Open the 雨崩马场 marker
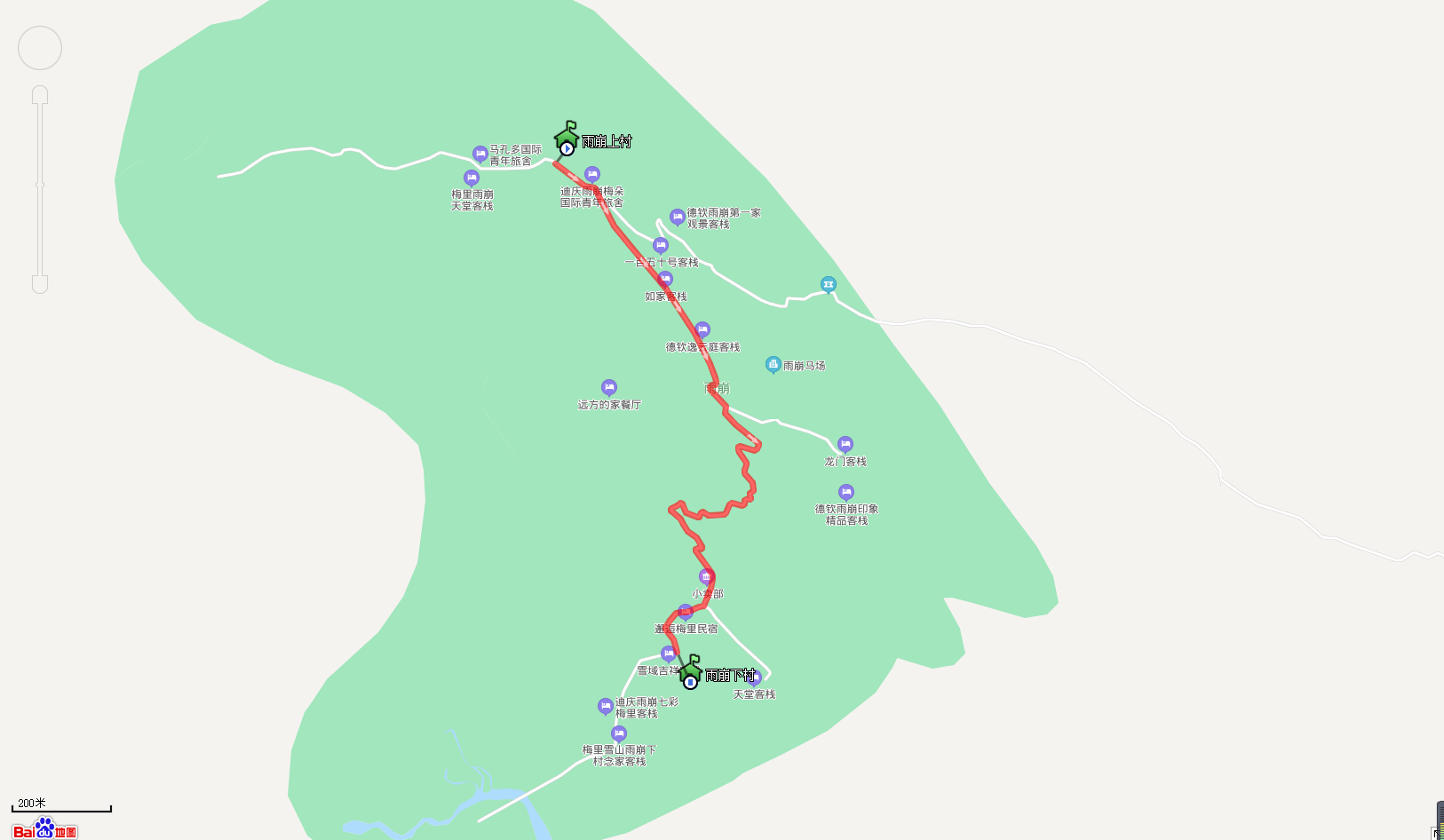 tap(774, 365)
